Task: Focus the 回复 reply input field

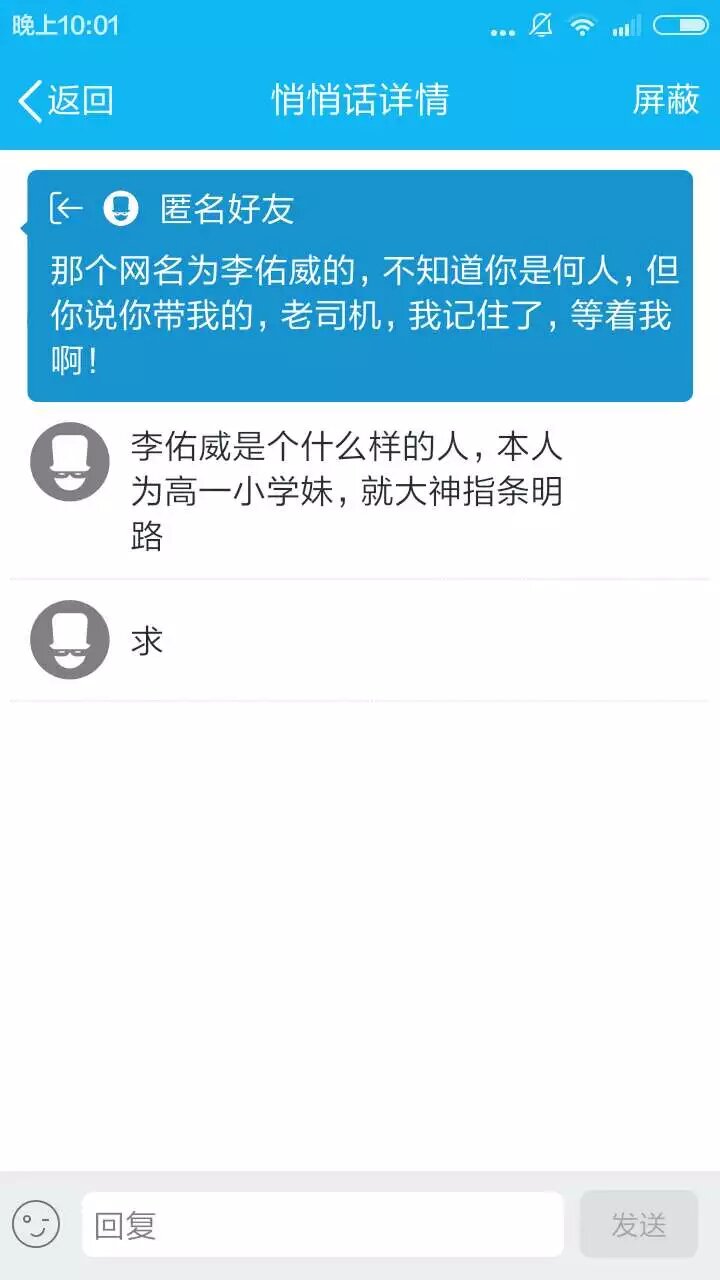Action: click(322, 1224)
